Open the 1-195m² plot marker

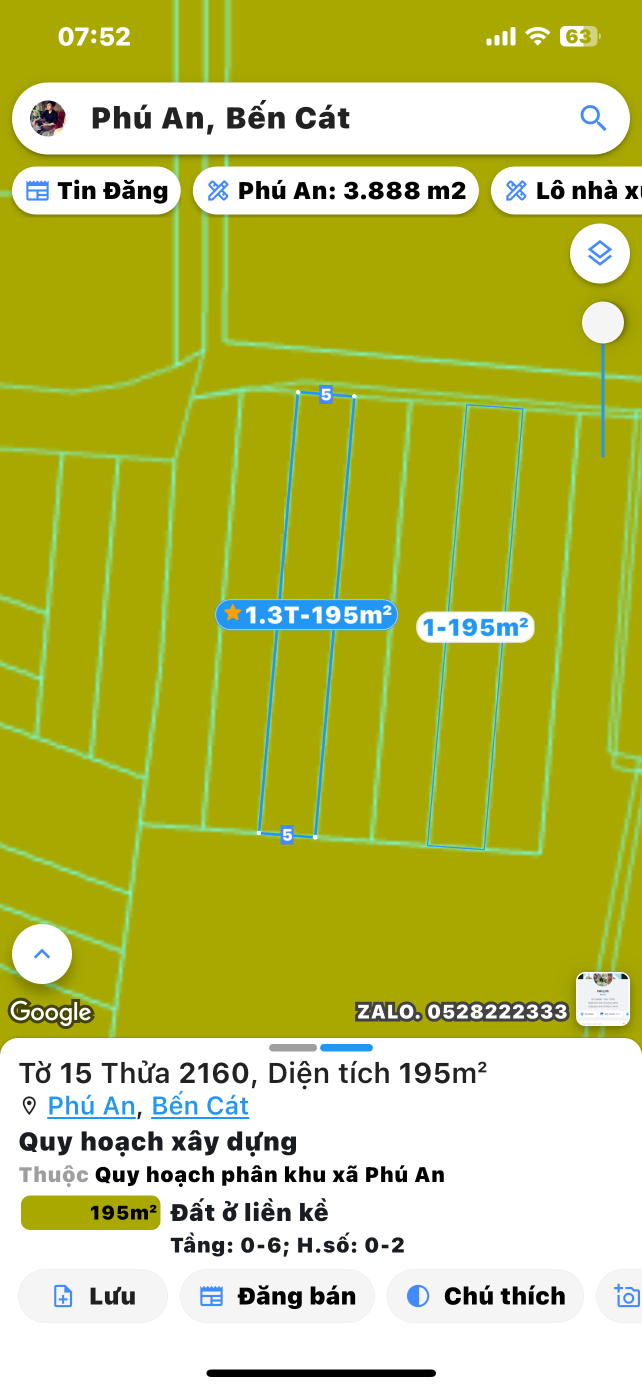(475, 627)
